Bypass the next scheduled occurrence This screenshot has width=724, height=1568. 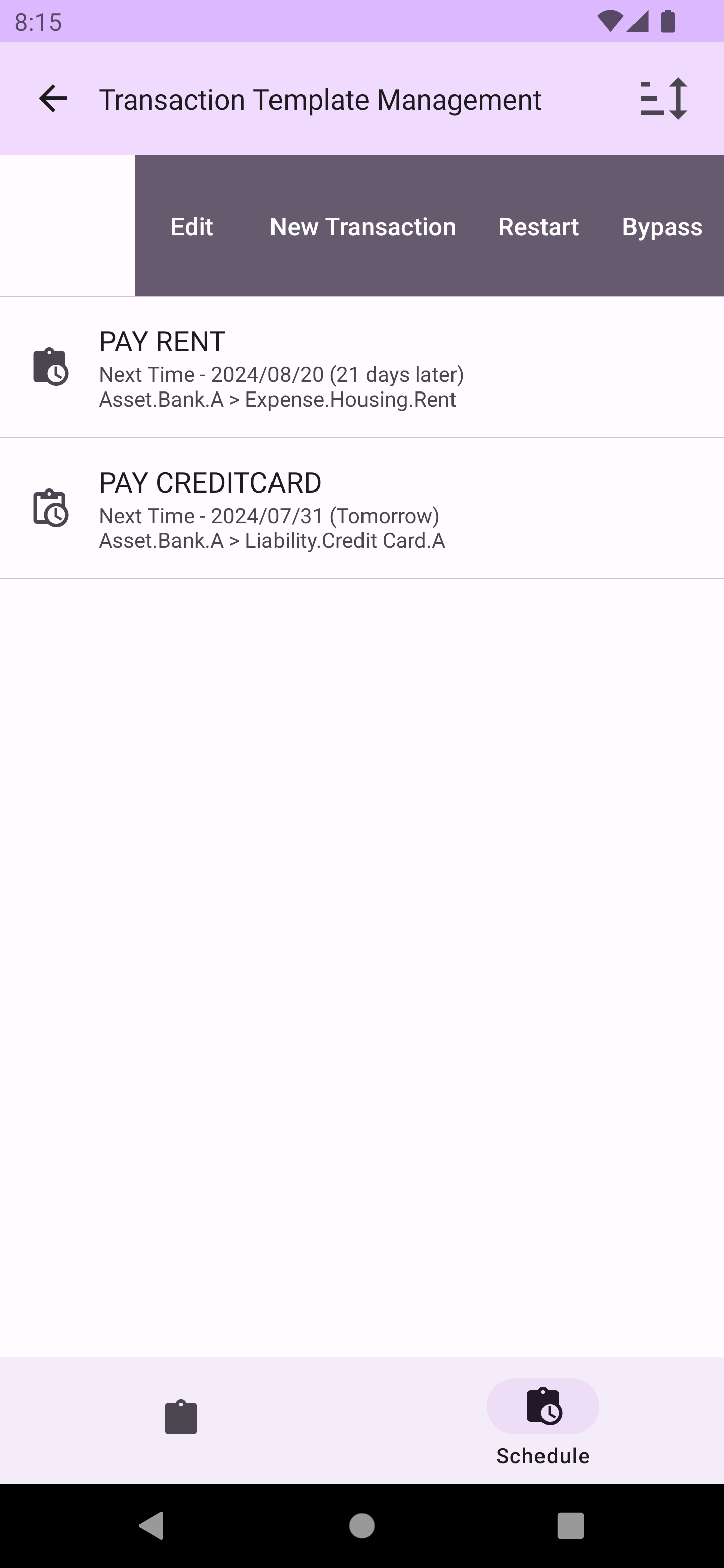(x=662, y=227)
